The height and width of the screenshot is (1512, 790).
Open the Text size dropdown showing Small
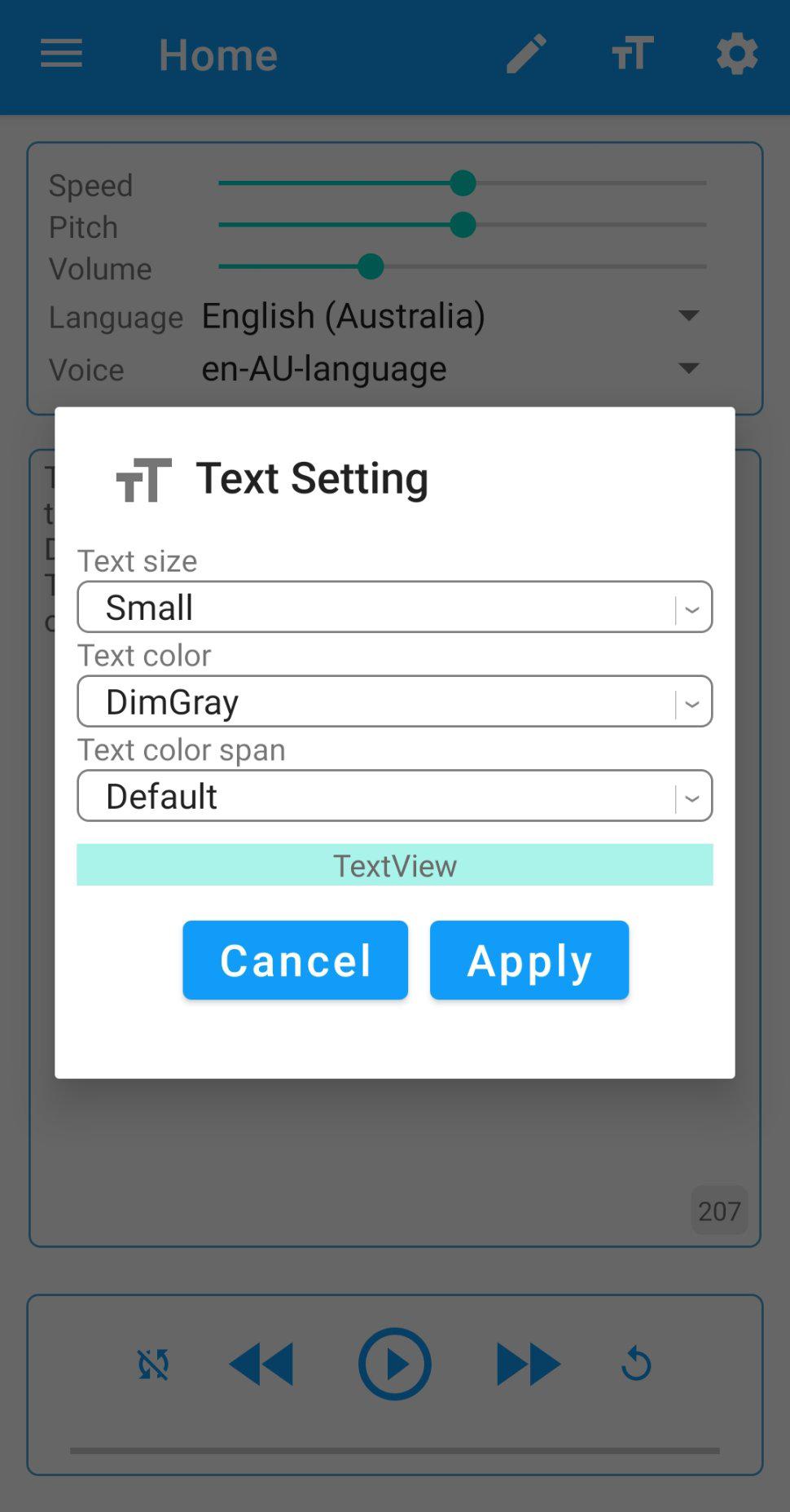point(395,607)
